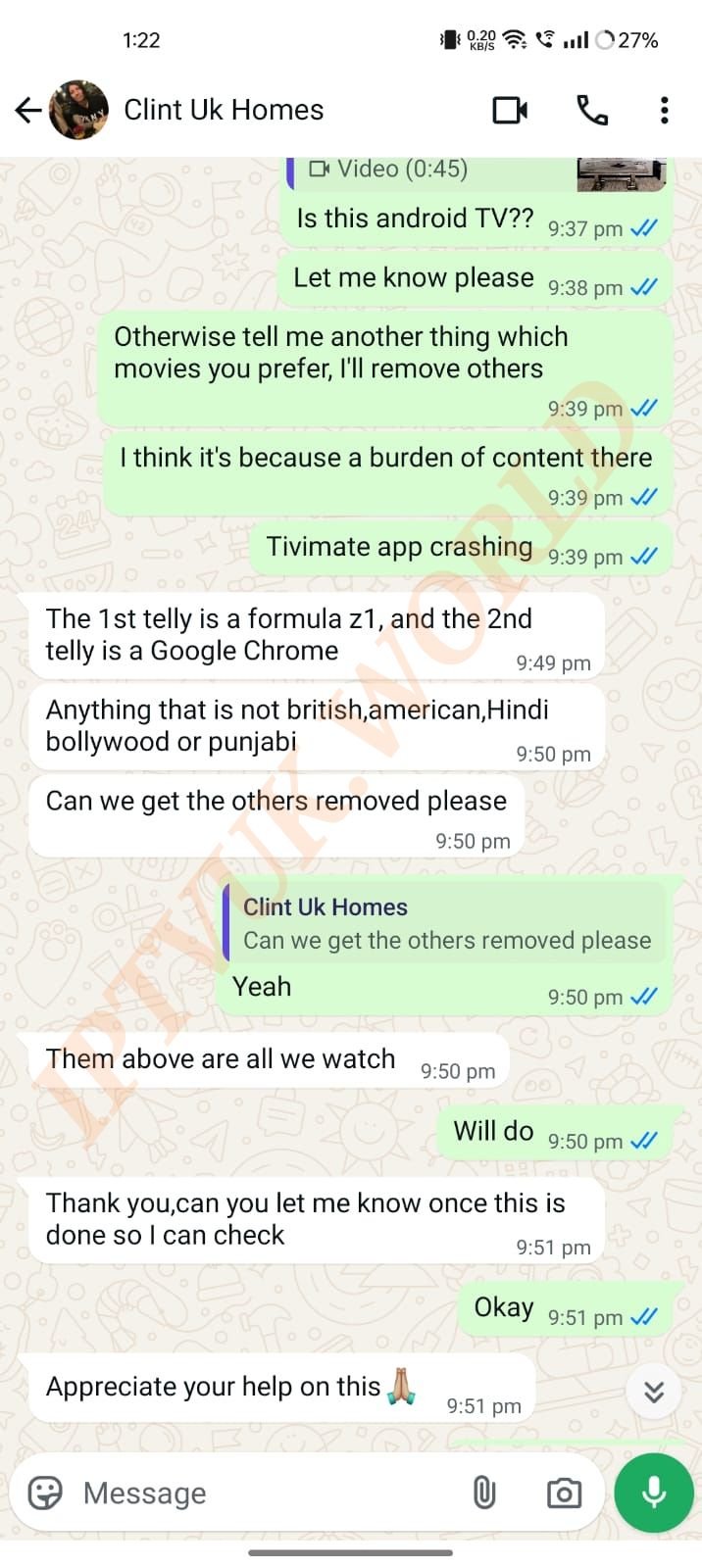This screenshot has height=1568, width=702.
Task: Open the emoji and sticker picker
Action: tap(45, 1493)
